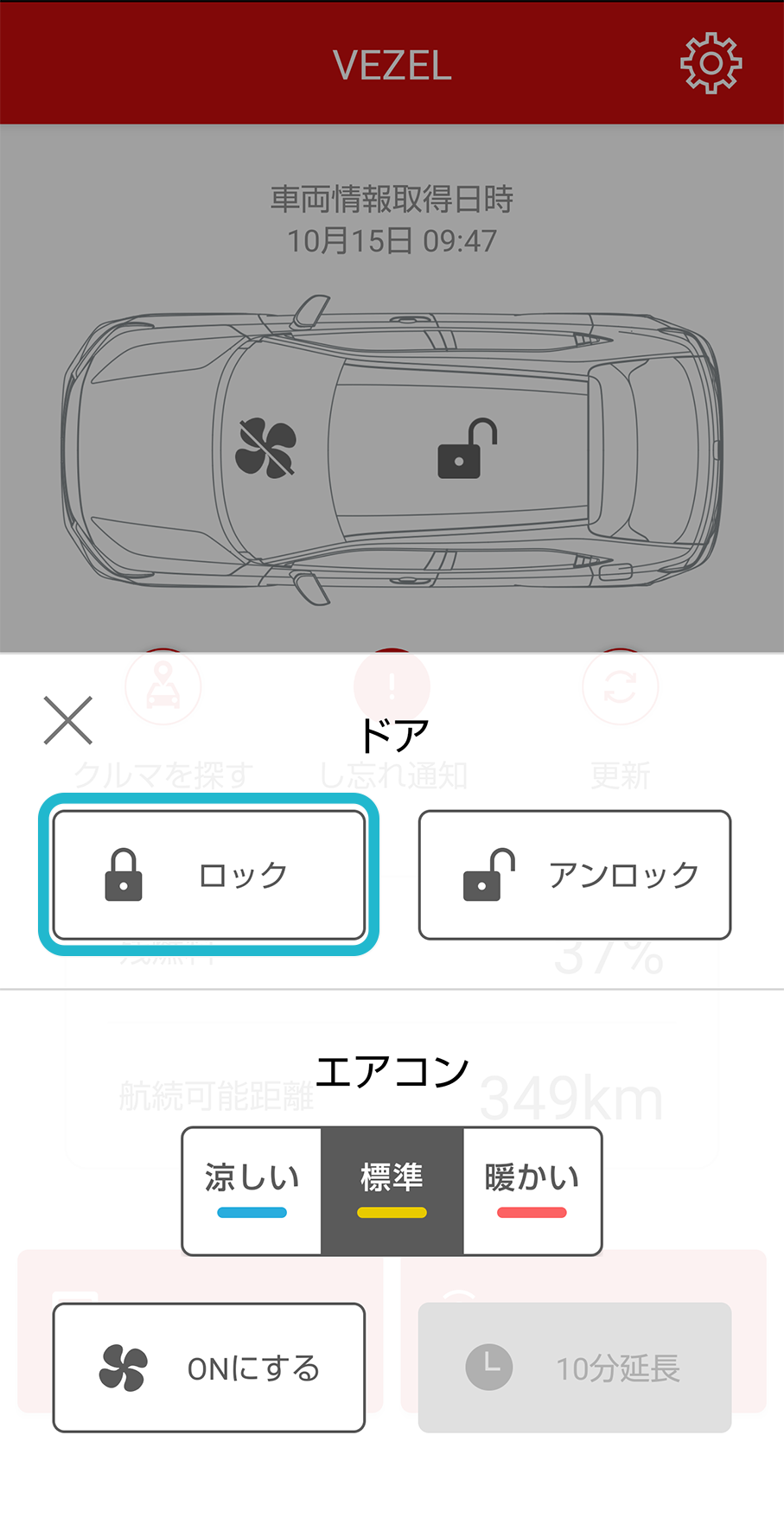The image size is (784, 1518).
Task: Open the settings gear icon
Action: 711,63
